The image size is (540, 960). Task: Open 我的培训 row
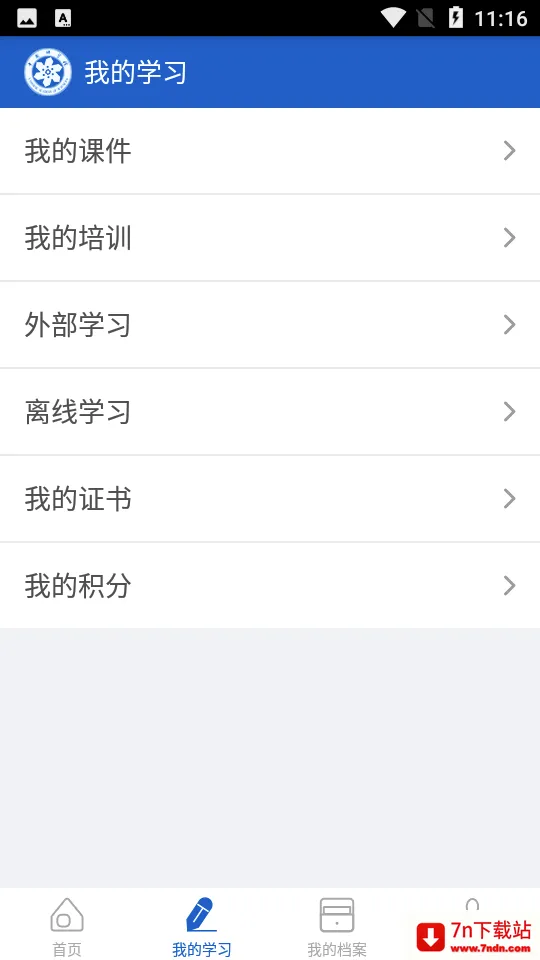pyautogui.click(x=270, y=238)
